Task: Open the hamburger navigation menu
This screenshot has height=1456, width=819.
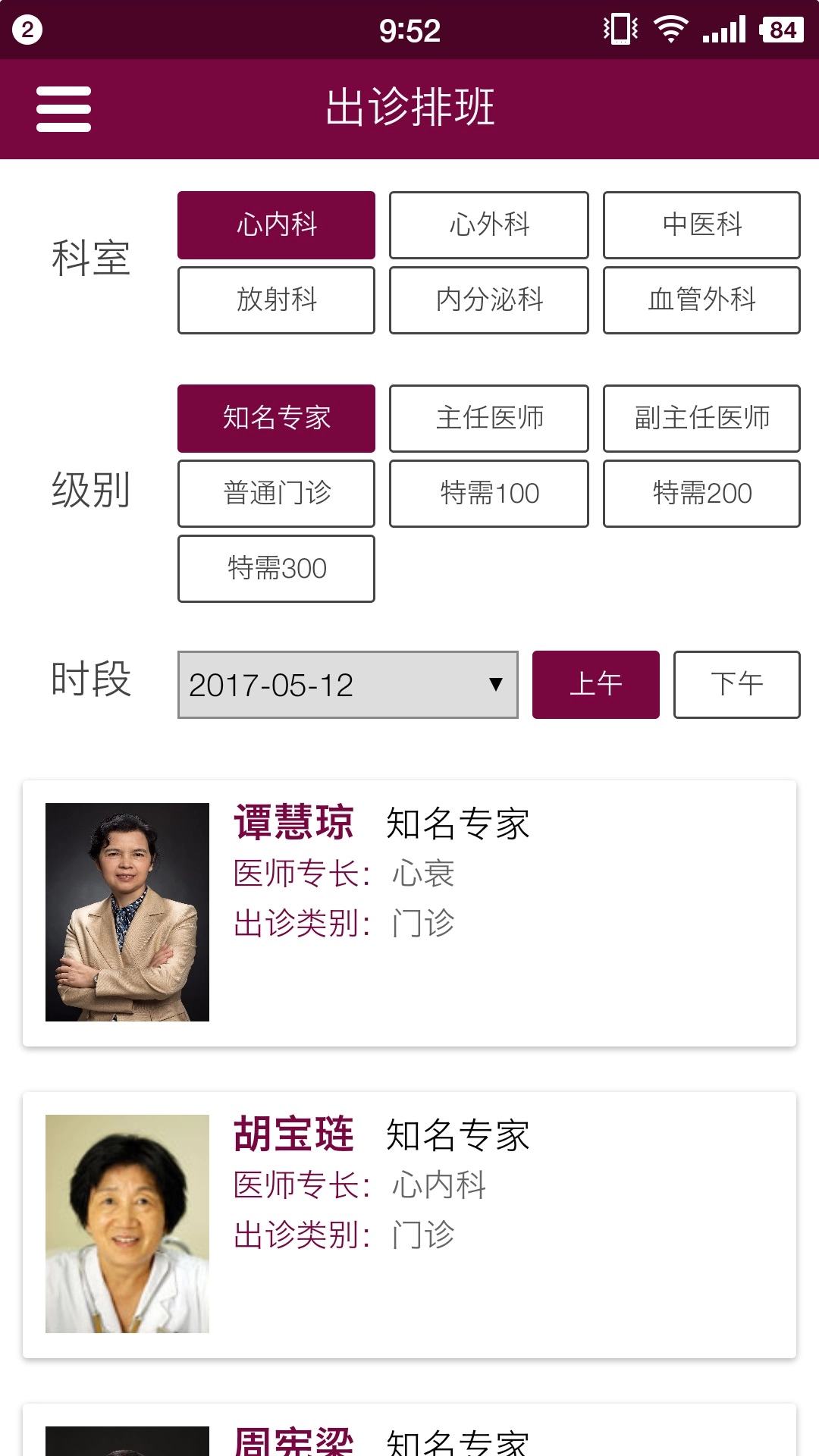Action: click(x=64, y=108)
